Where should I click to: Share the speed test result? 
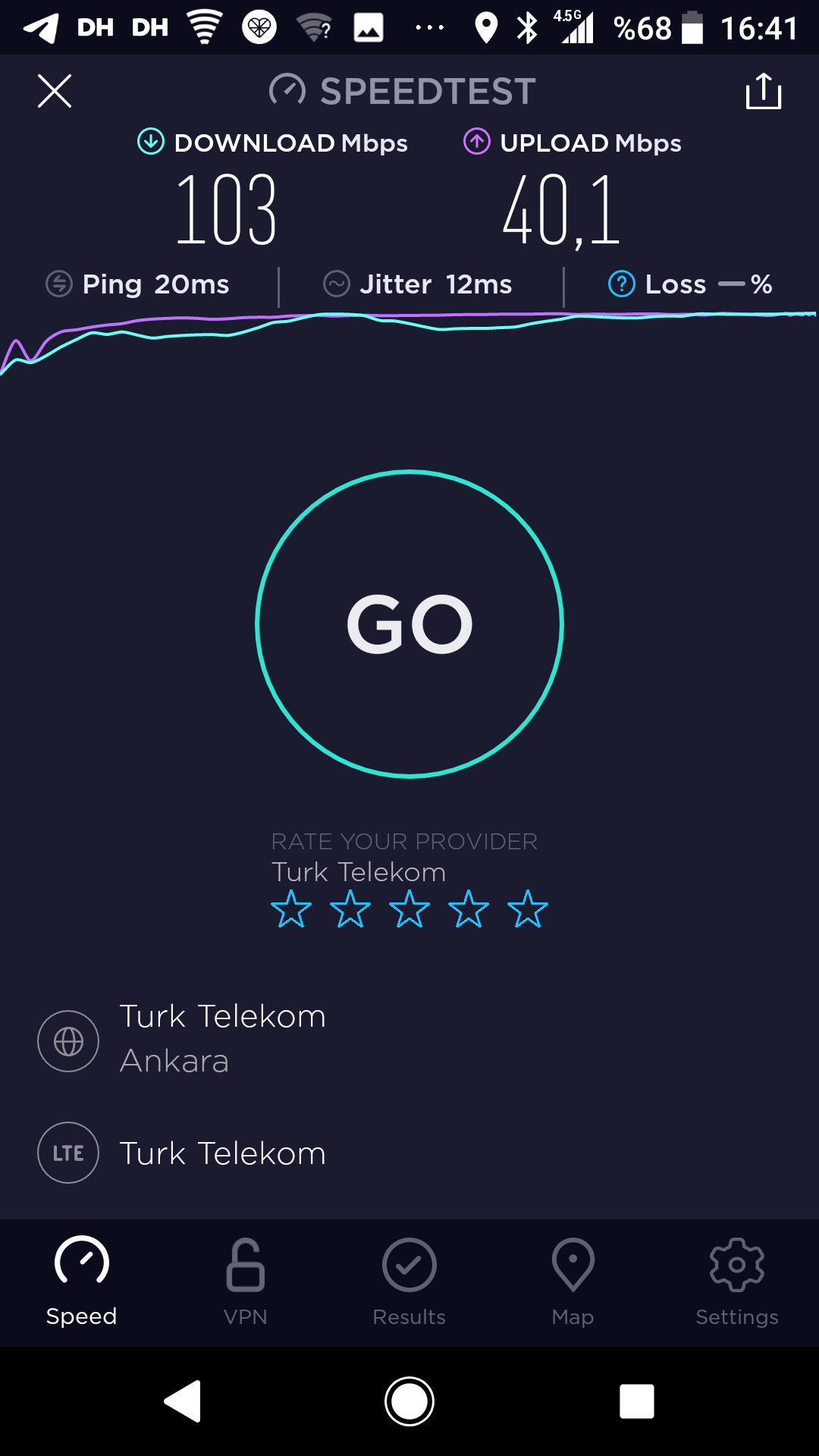pos(764,91)
